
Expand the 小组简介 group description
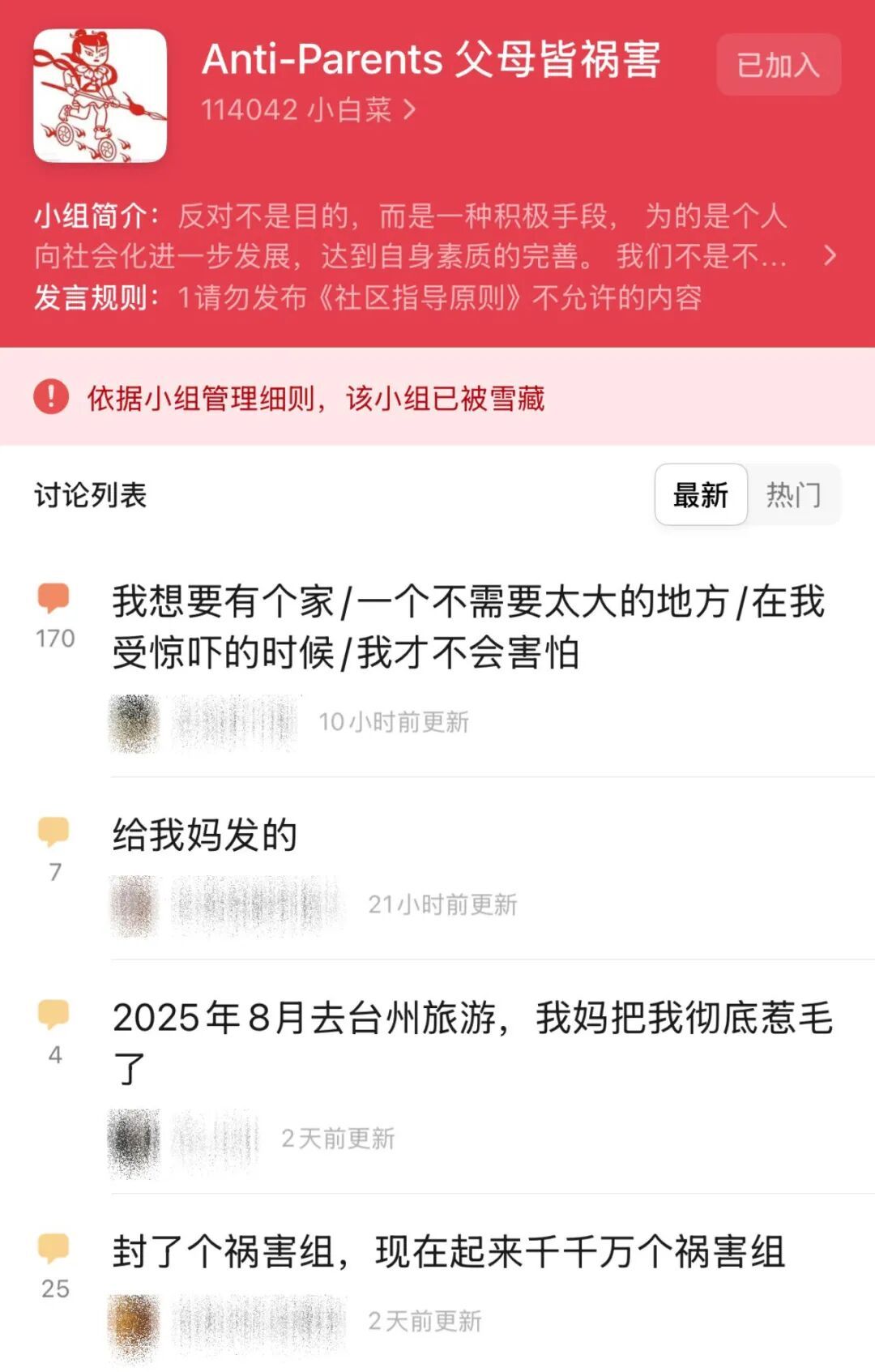pos(830,256)
